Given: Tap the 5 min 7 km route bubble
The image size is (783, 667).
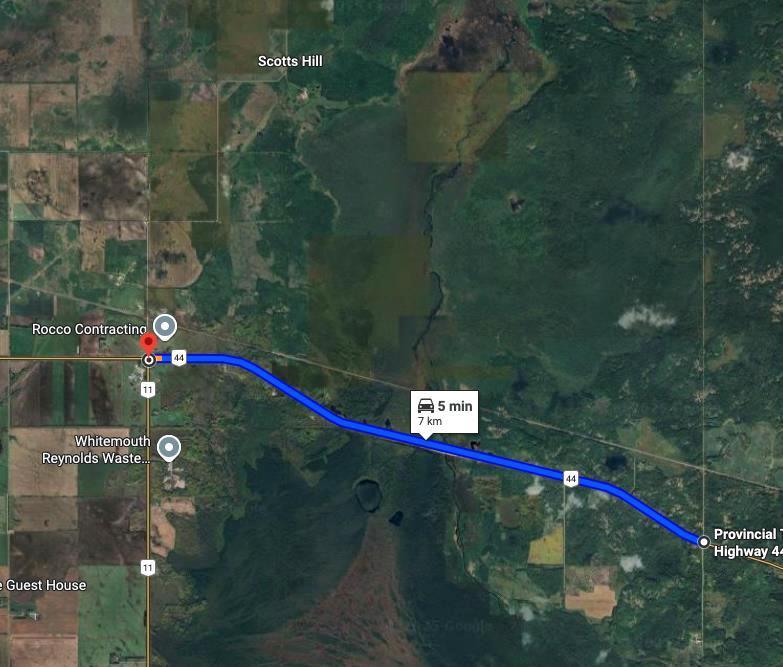Looking at the screenshot, I should (445, 412).
